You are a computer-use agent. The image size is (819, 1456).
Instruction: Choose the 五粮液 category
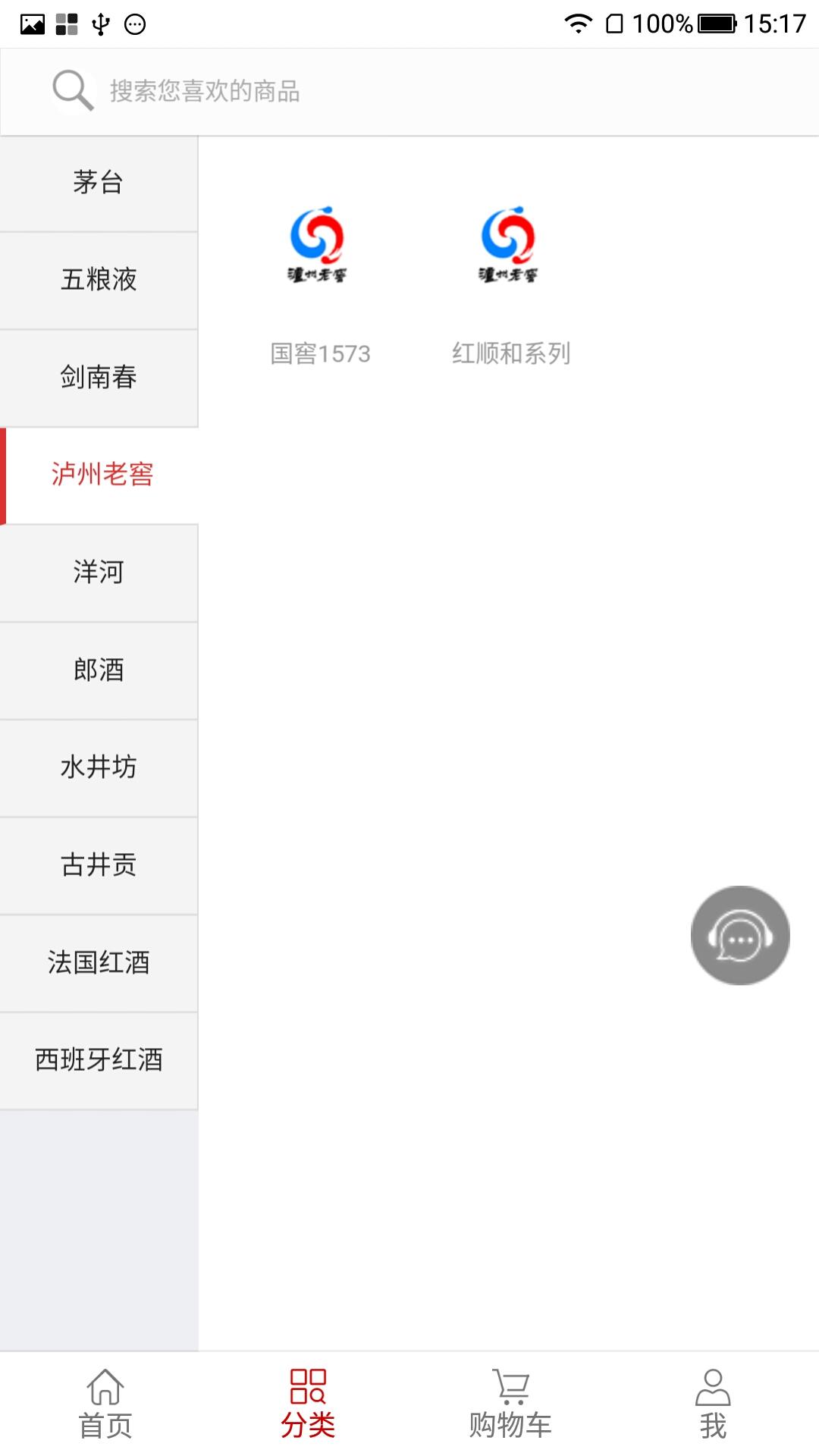click(99, 280)
